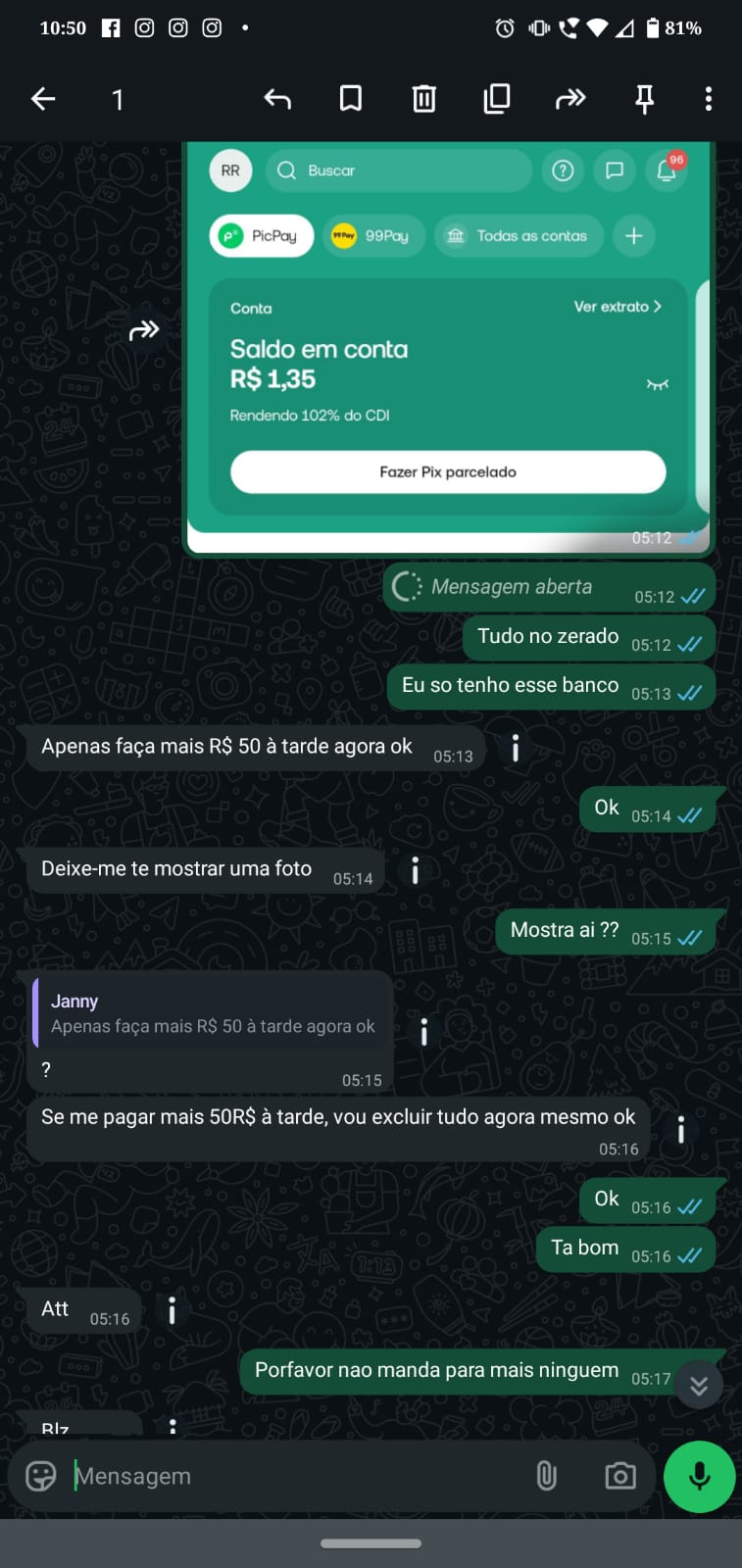Screen dimensions: 742x1568
Task: Open the PicPay screenshot image message
Action: 448,343
